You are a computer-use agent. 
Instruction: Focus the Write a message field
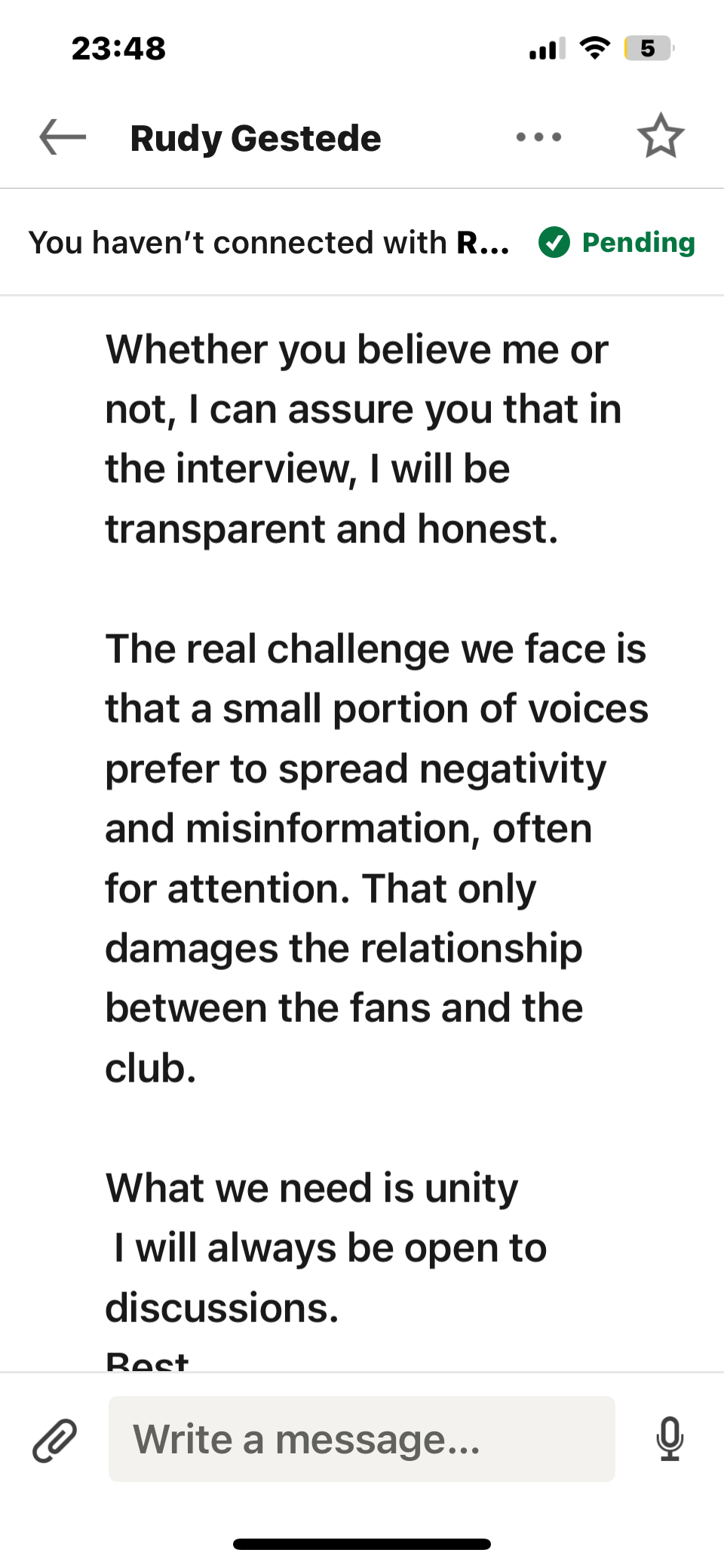(x=362, y=1439)
